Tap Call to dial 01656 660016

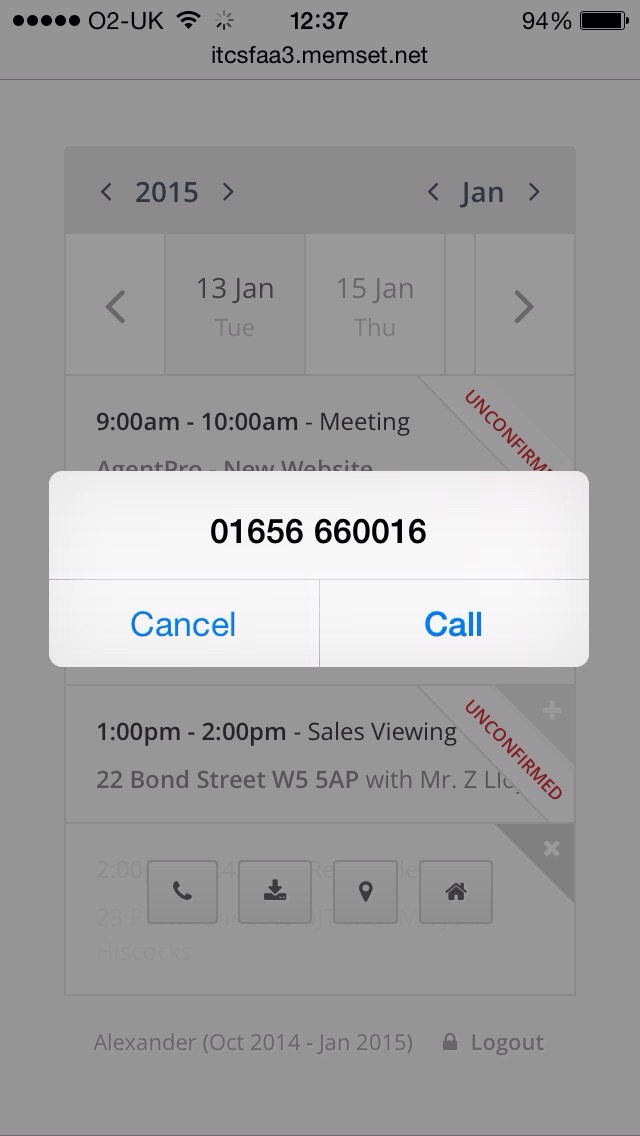(x=453, y=624)
